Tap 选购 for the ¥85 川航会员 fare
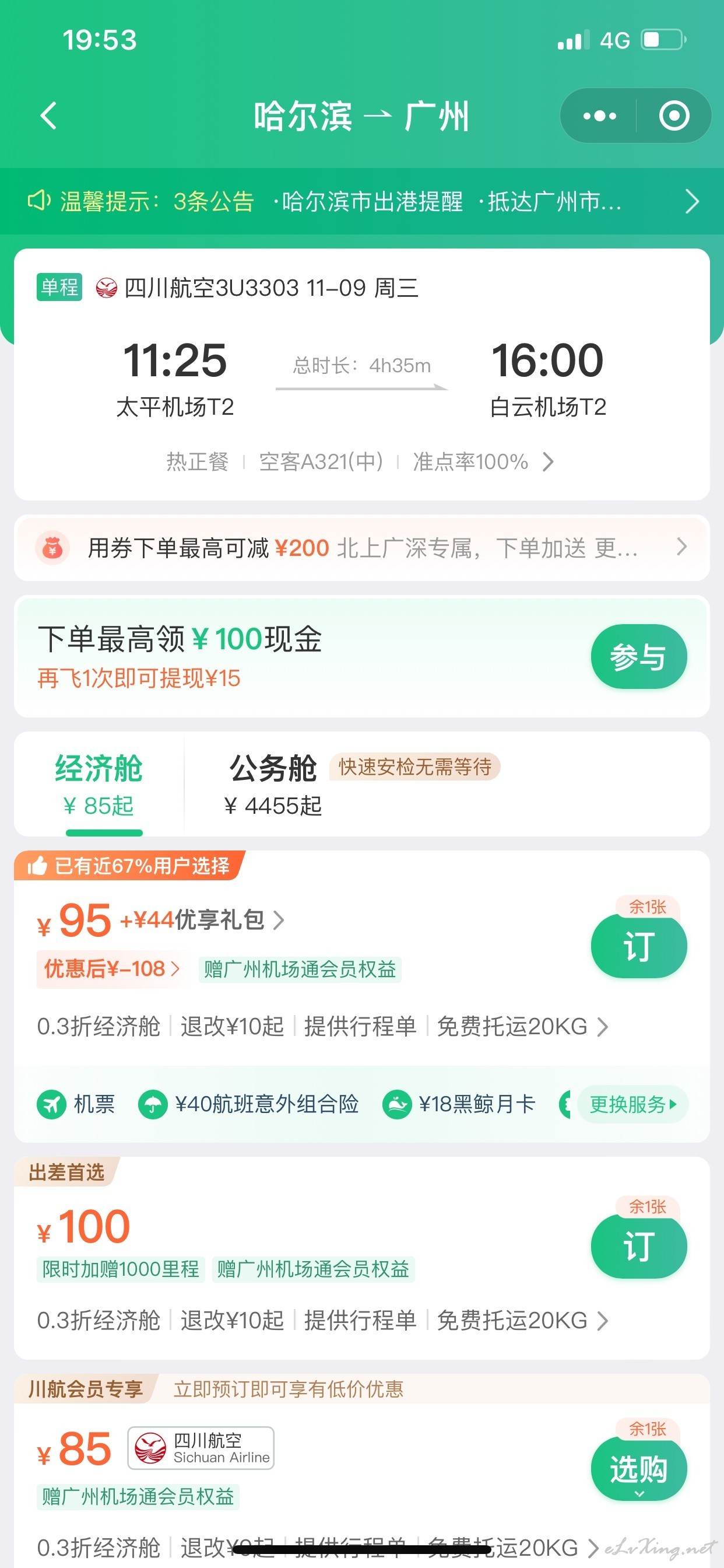724x1568 pixels. pos(639,1469)
